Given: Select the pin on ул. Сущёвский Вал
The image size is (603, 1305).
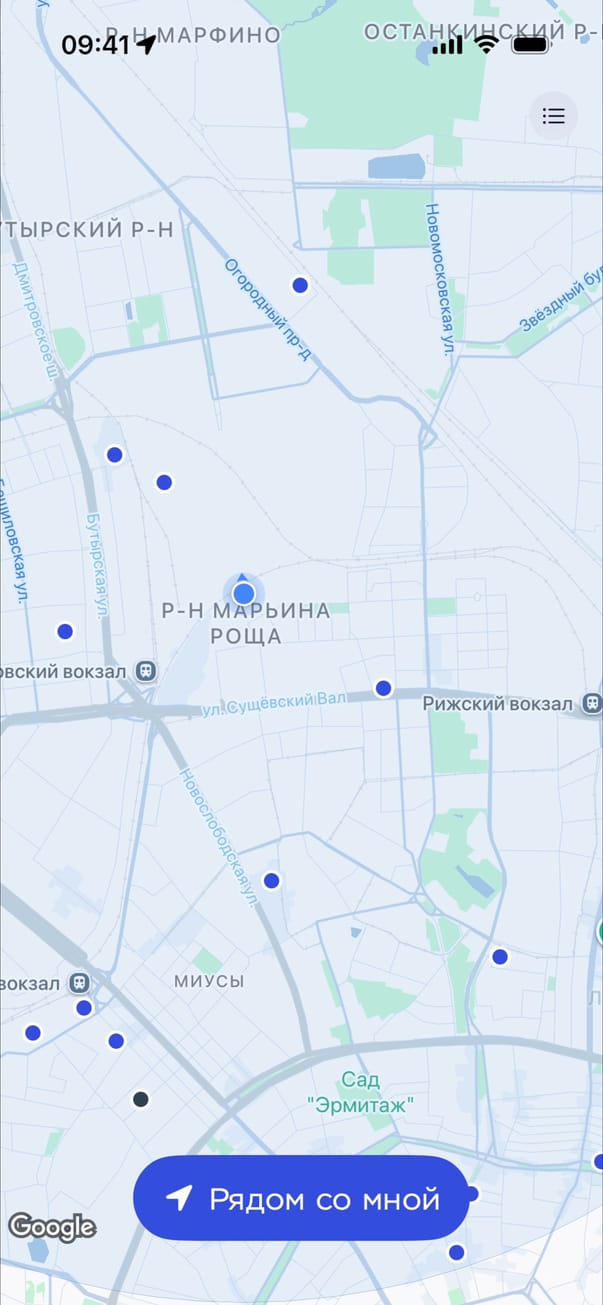Looking at the screenshot, I should click(383, 688).
